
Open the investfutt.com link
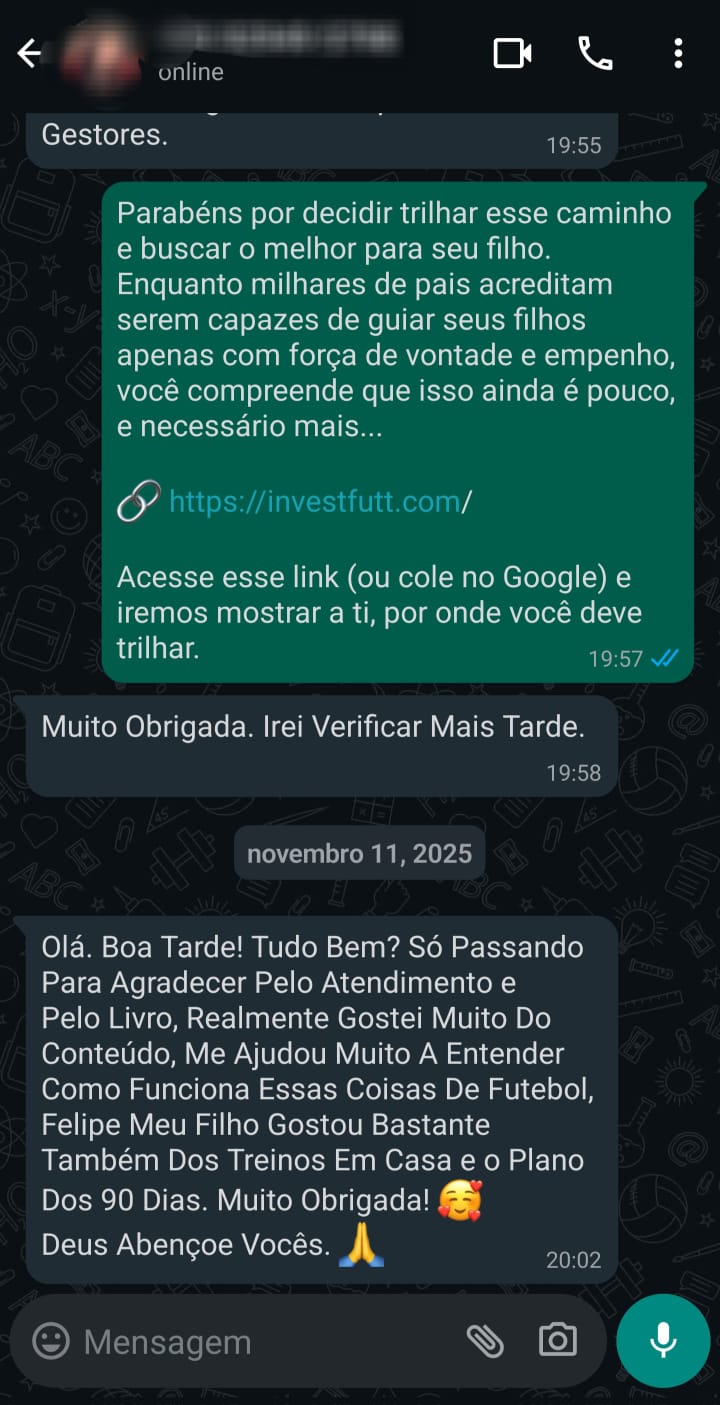[x=314, y=502]
